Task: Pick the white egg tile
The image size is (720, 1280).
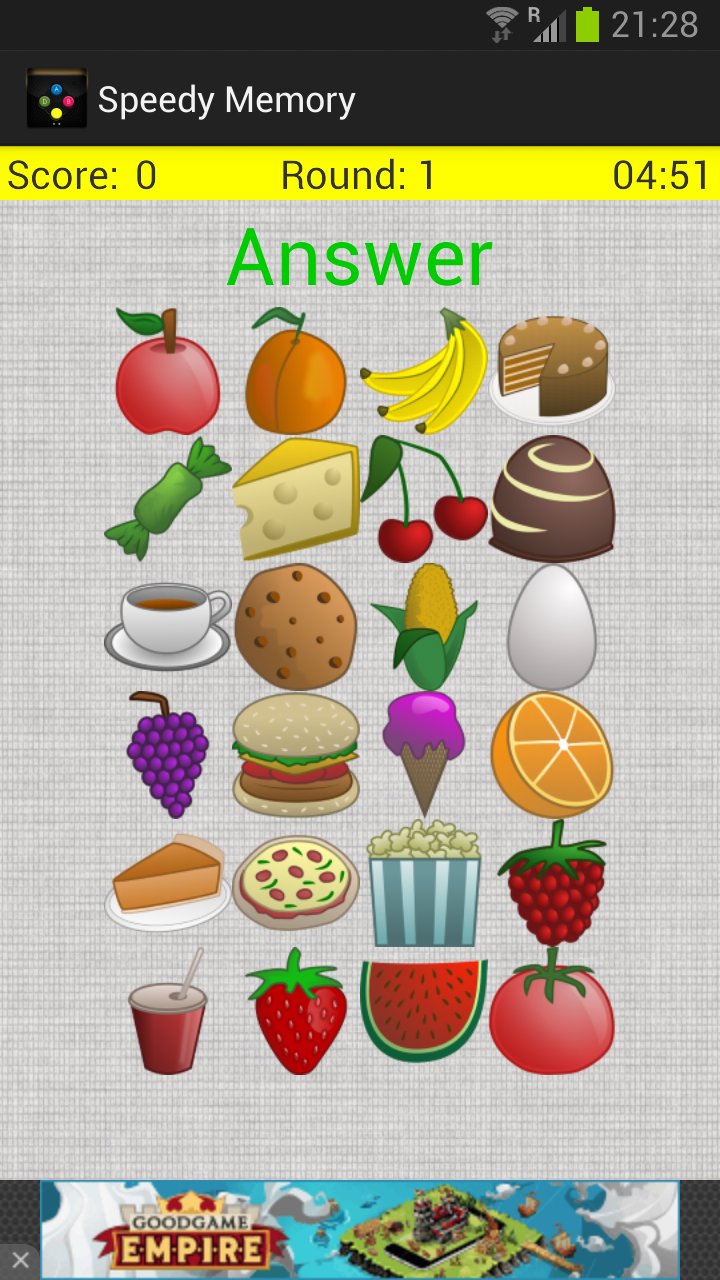Action: [x=552, y=626]
